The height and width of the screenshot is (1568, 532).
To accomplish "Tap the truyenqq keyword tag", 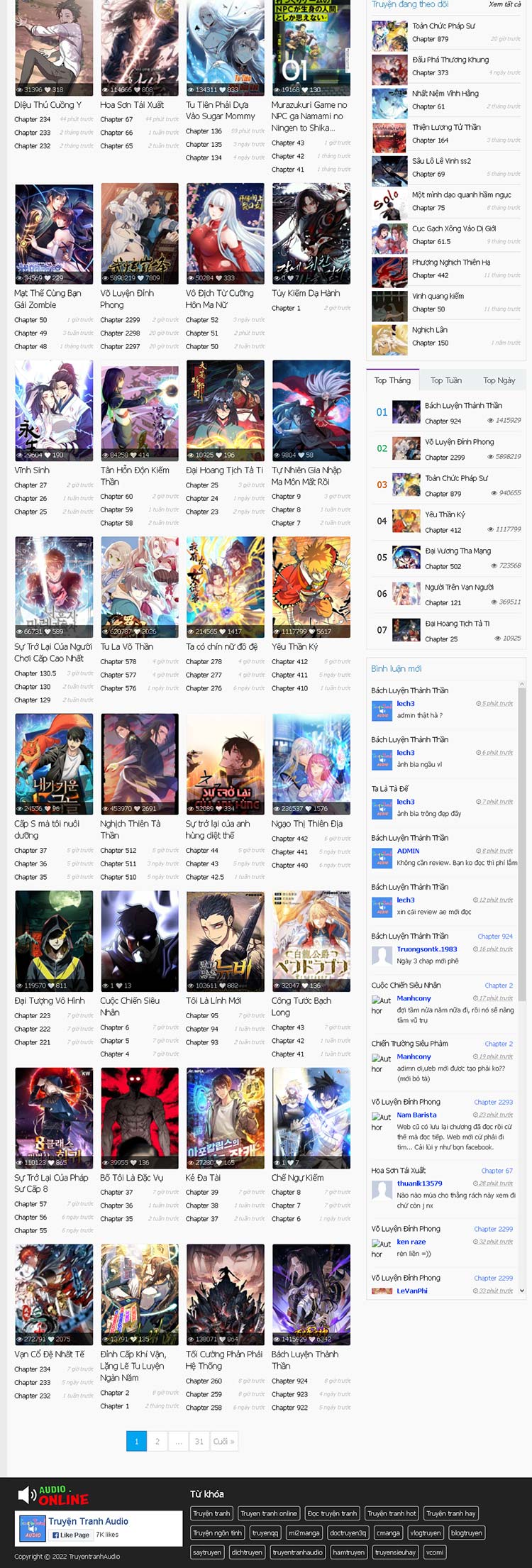I will 265,1533.
